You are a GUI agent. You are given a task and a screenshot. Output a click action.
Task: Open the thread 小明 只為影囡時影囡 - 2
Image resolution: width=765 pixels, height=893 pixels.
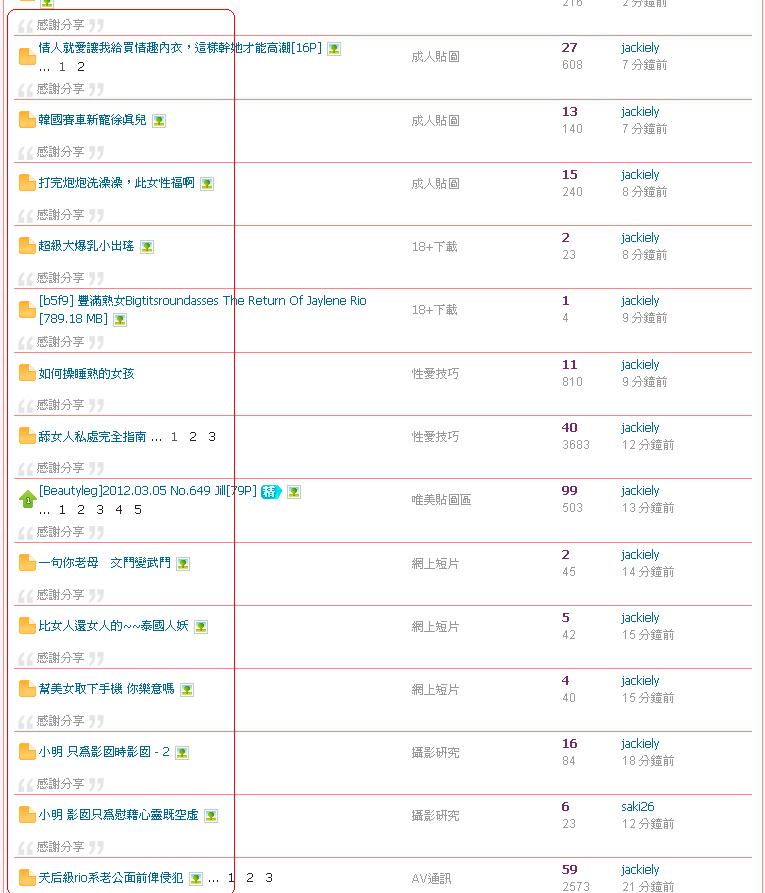click(104, 752)
